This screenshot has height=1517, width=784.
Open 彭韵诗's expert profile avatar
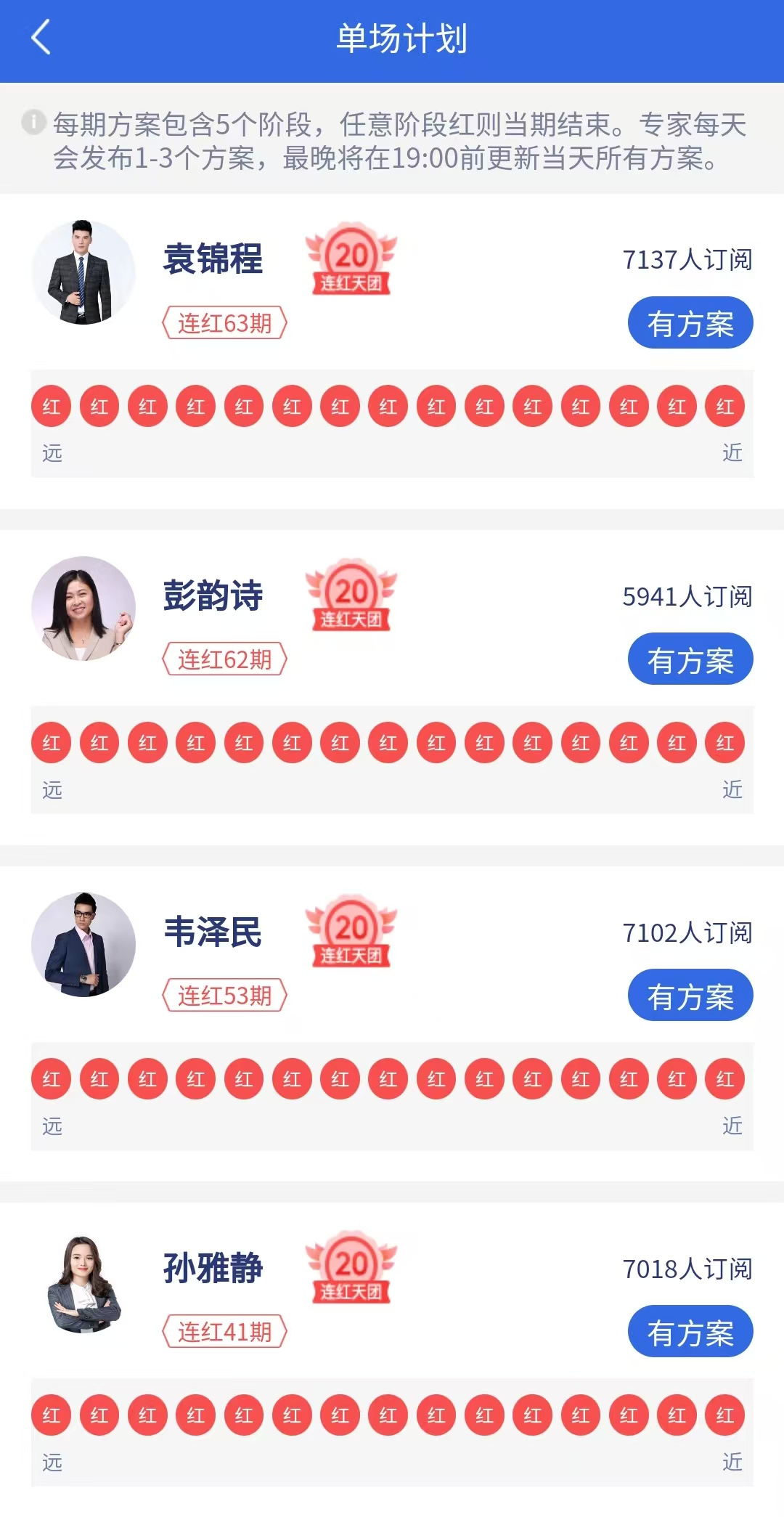[x=83, y=609]
